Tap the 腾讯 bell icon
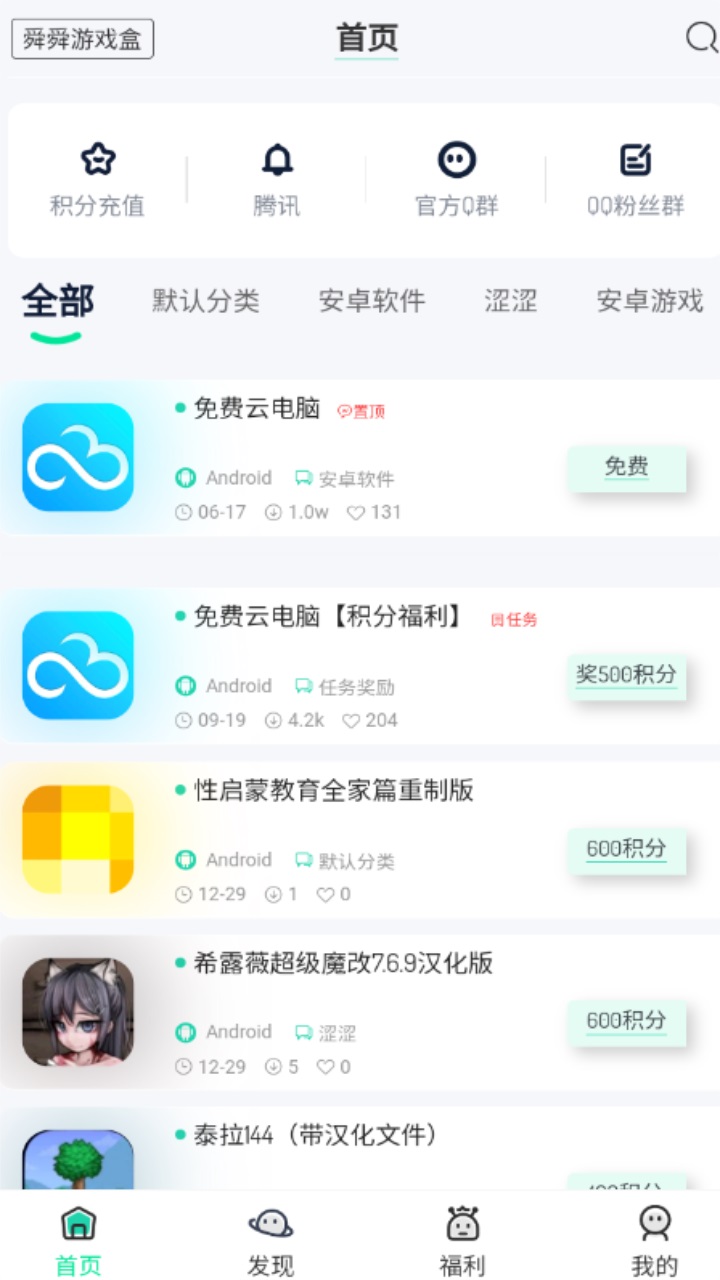 point(277,160)
